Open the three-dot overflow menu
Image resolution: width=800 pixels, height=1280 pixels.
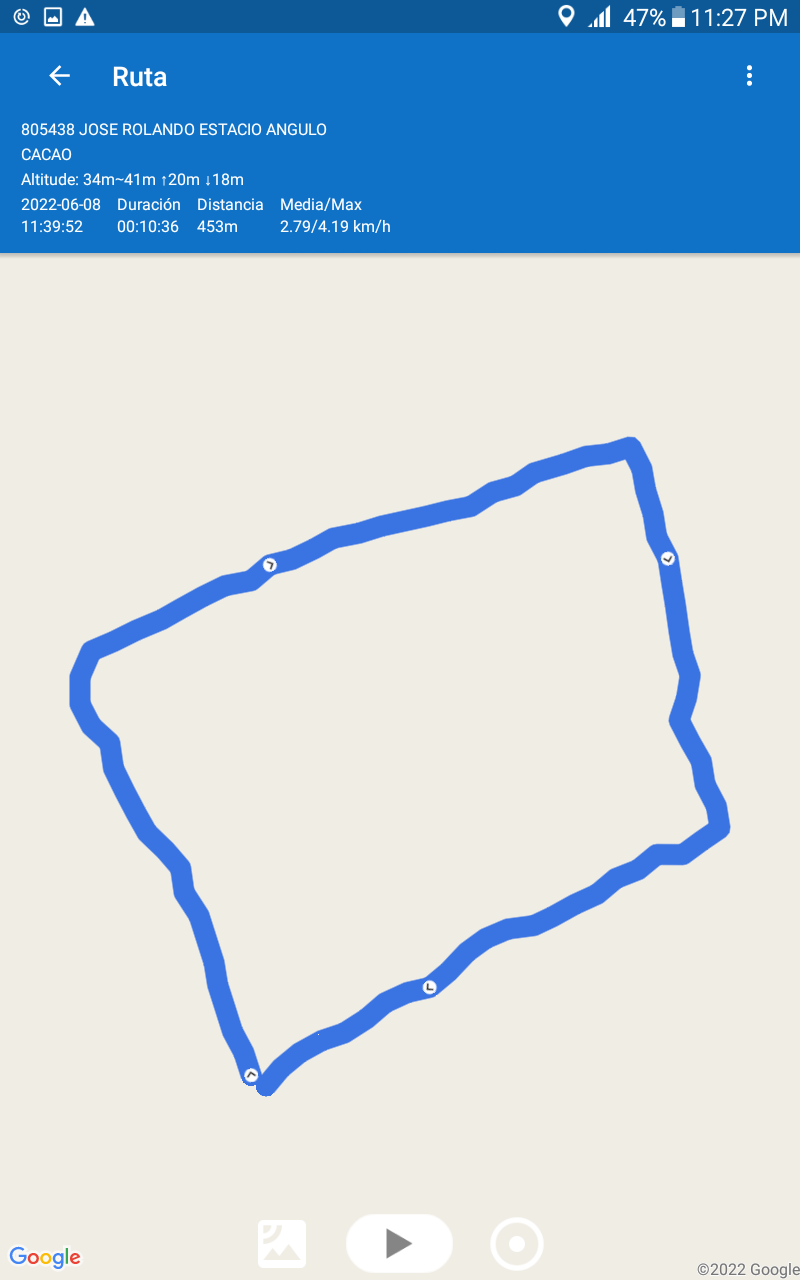click(749, 76)
